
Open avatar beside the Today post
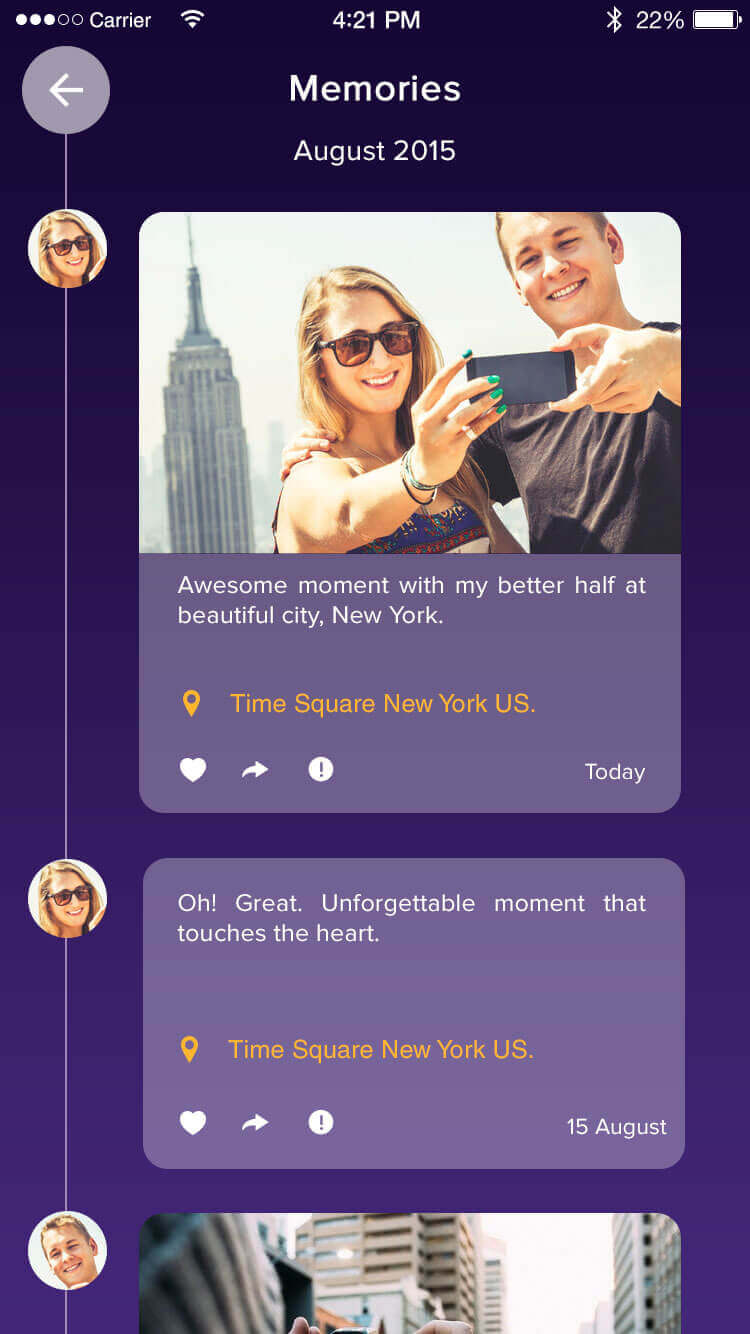click(67, 248)
